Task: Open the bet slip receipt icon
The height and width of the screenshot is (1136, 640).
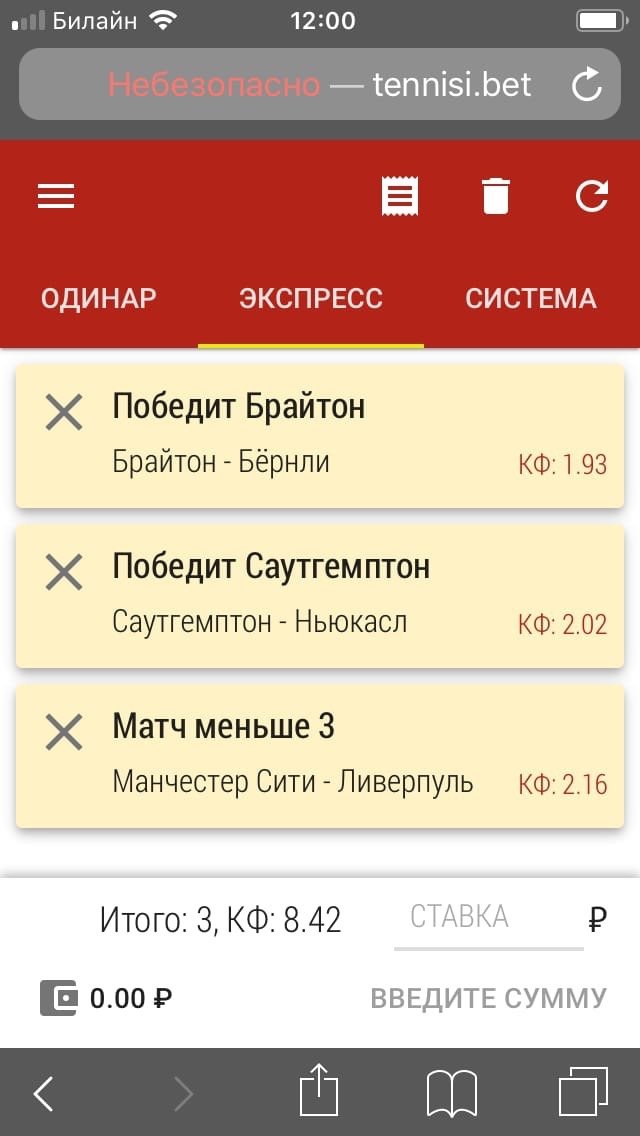Action: click(400, 196)
